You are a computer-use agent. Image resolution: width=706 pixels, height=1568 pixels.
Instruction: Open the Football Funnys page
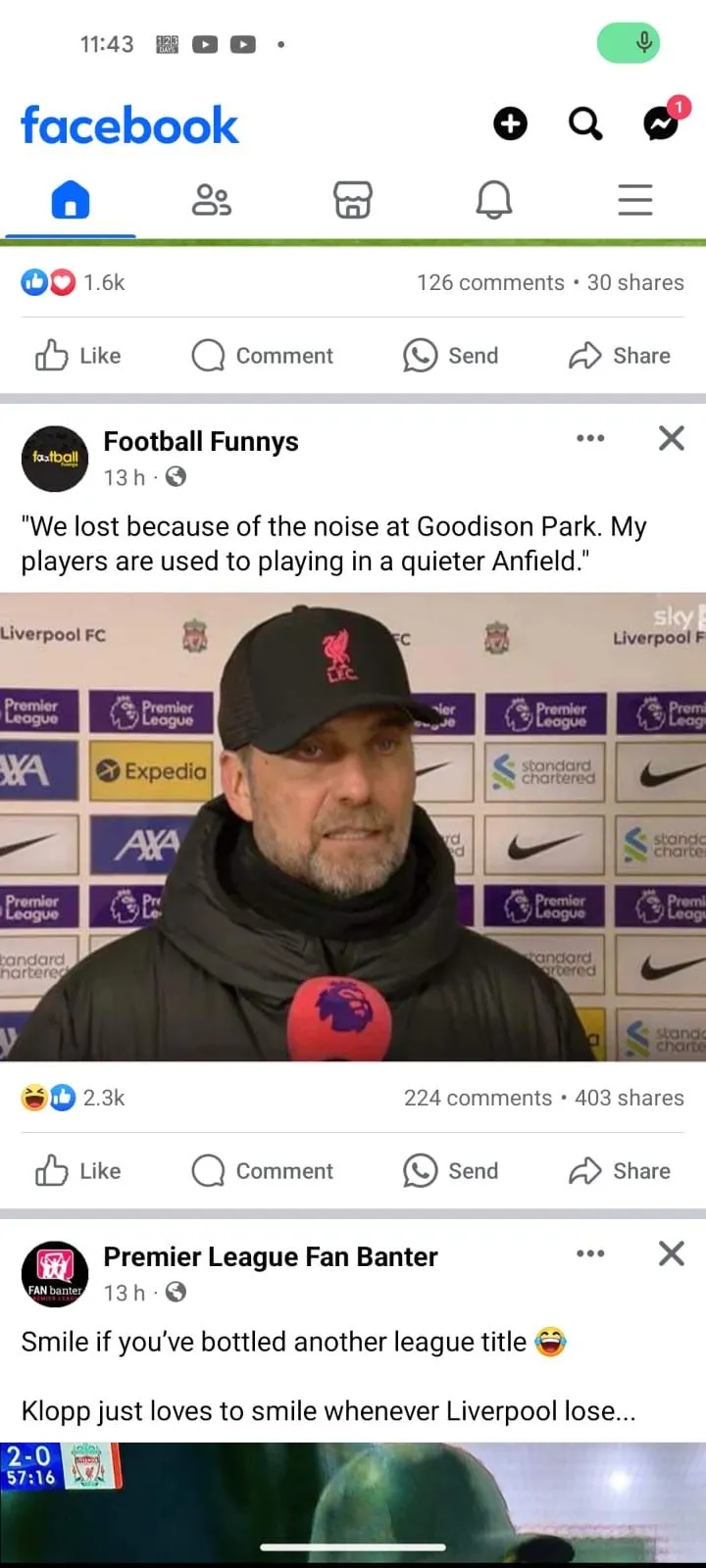(201, 442)
